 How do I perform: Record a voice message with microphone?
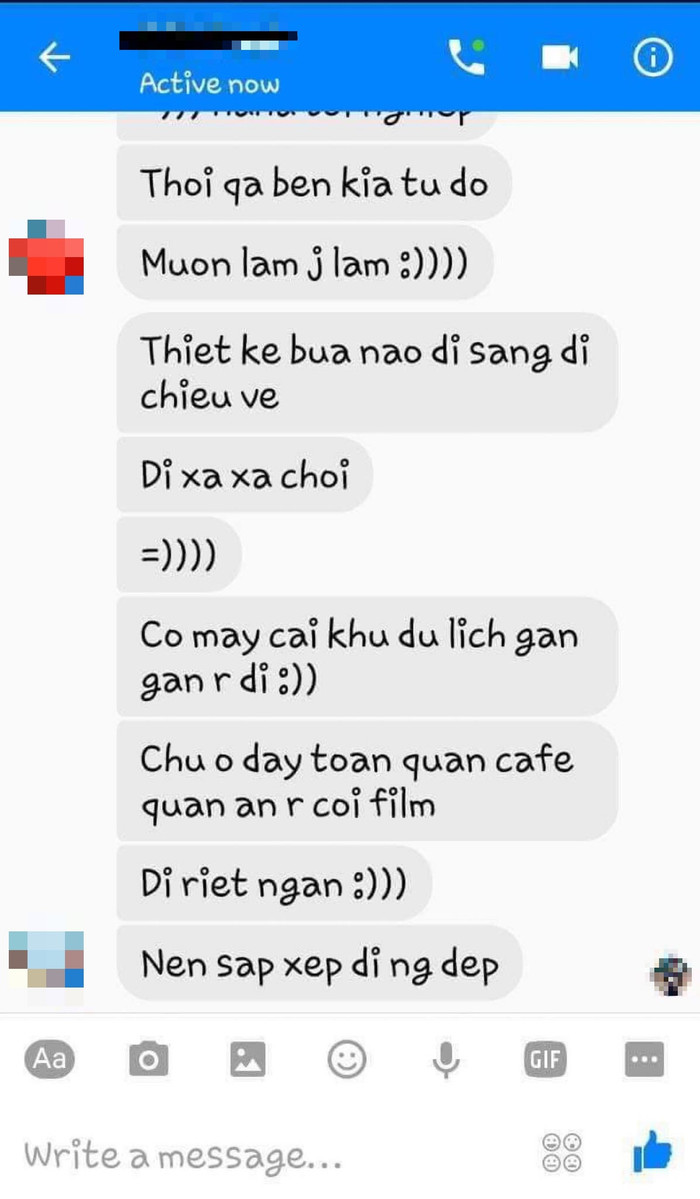pyautogui.click(x=446, y=1059)
